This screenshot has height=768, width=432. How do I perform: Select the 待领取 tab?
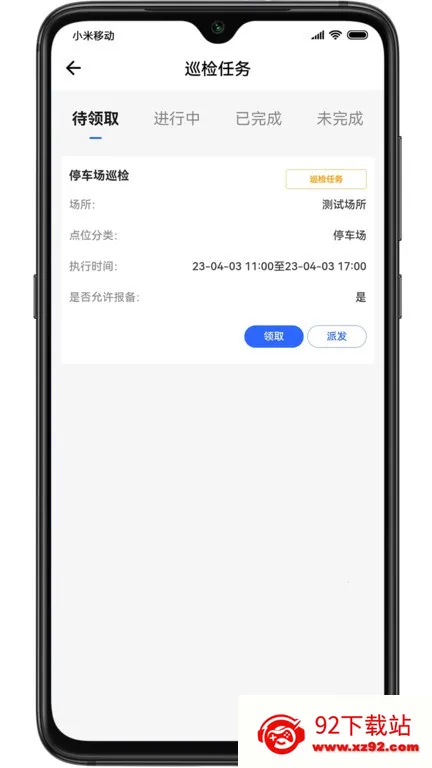(x=96, y=119)
